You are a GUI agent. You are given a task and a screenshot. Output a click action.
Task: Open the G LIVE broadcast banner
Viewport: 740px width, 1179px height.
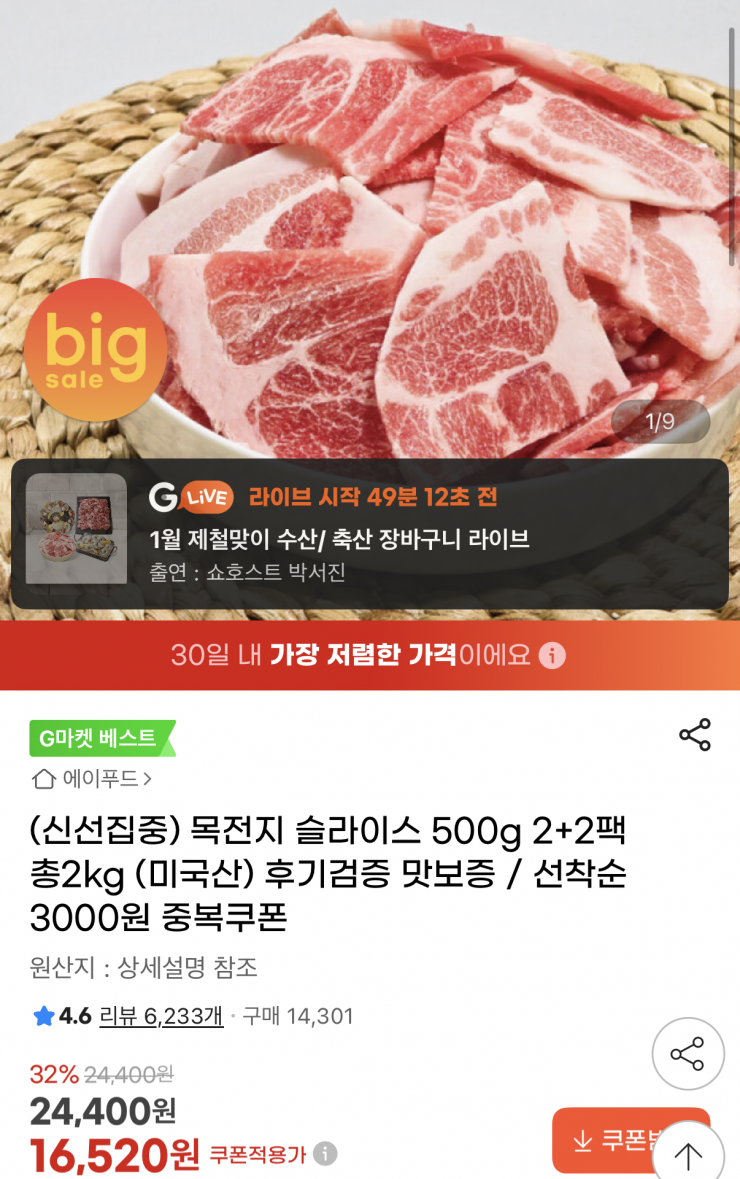369,534
